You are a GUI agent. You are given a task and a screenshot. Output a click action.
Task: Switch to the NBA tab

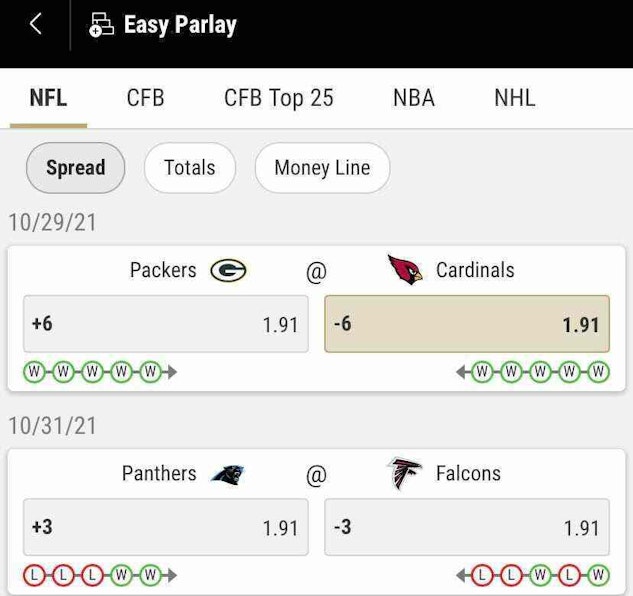(414, 98)
